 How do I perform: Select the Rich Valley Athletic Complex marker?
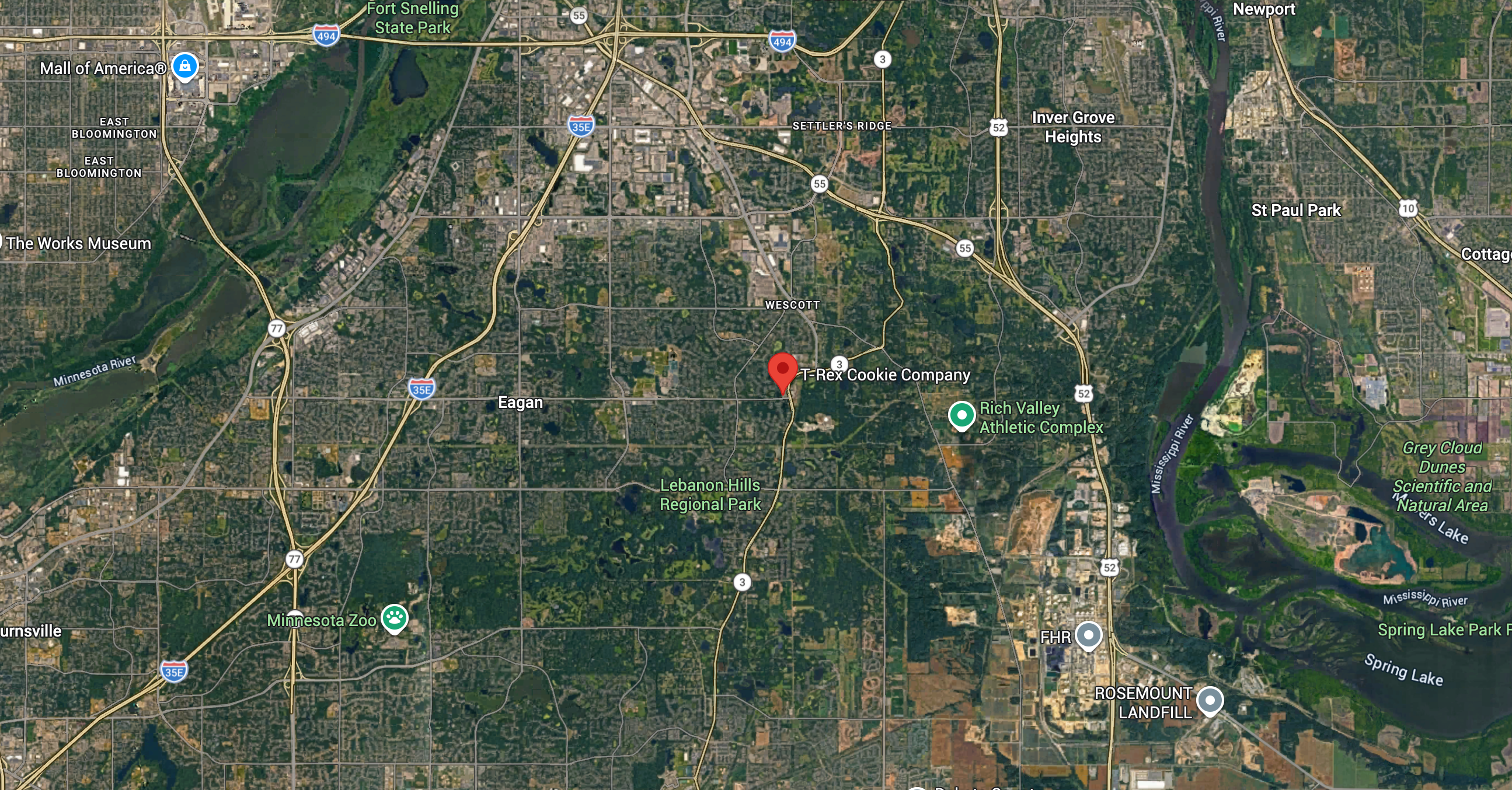pyautogui.click(x=961, y=416)
